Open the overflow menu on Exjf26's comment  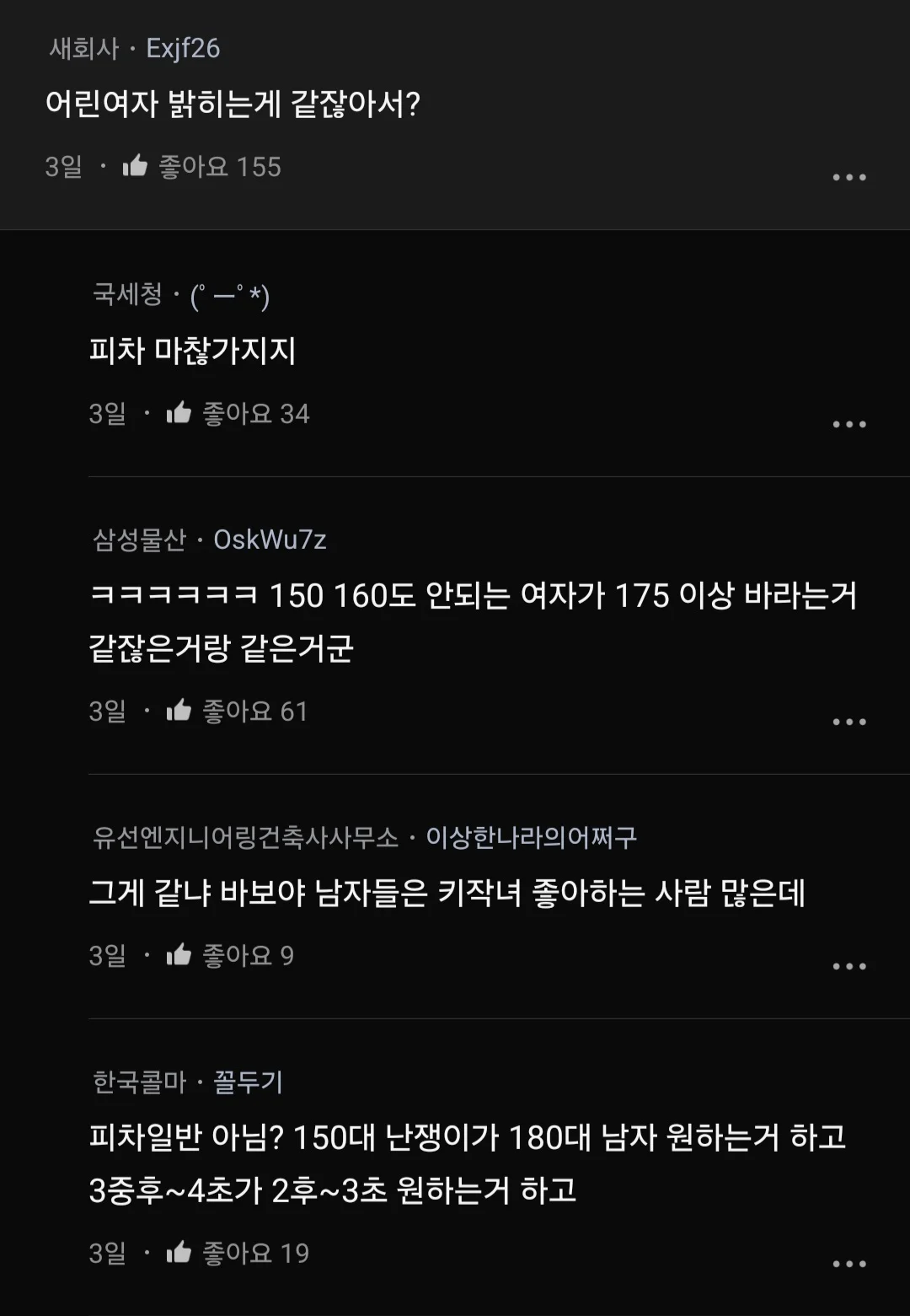848,177
